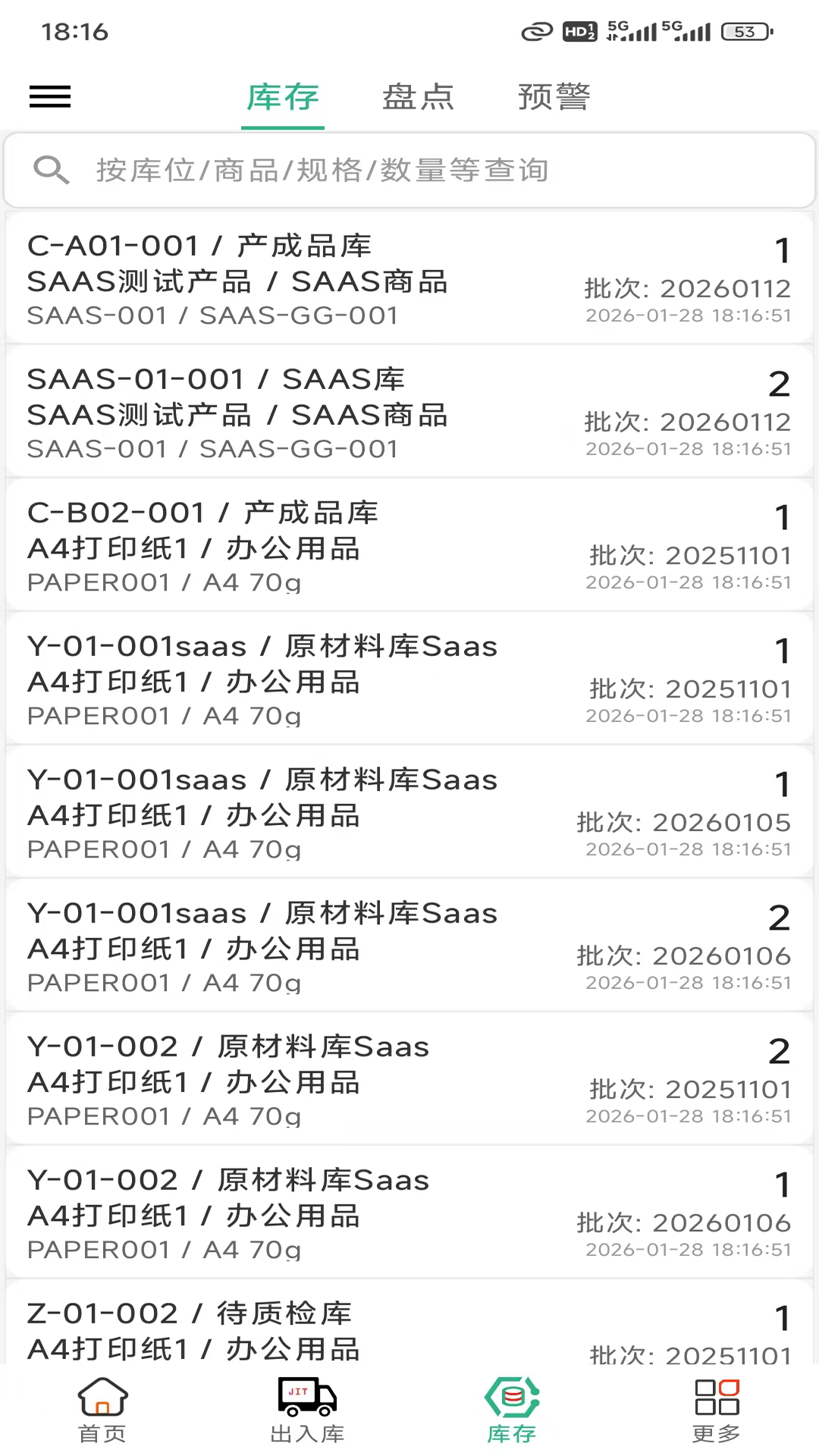Open the 出入库 bottom tab
Viewport: 819px width, 1456px height.
click(307, 1410)
